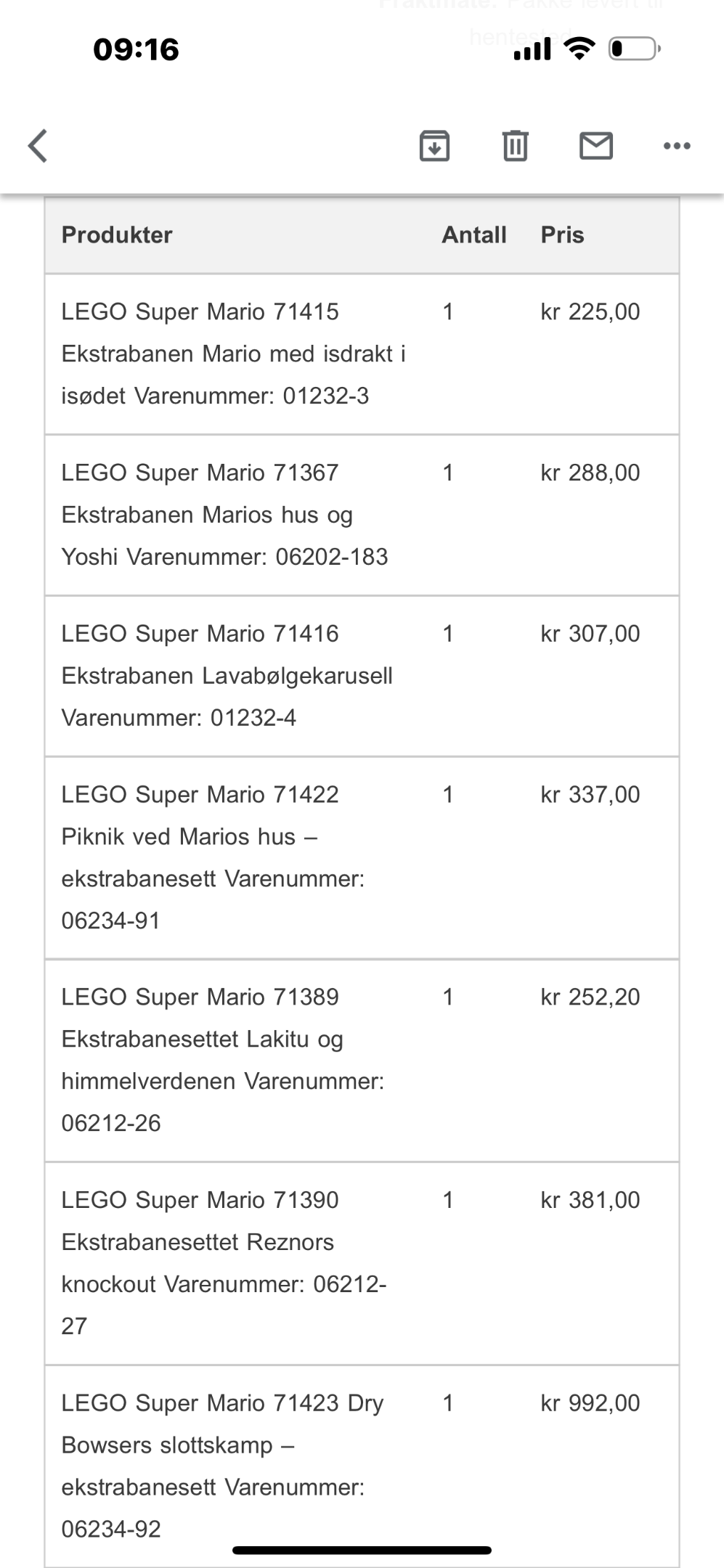Delete this email with trash icon
Viewport: 724px width, 1568px height.
click(x=516, y=146)
